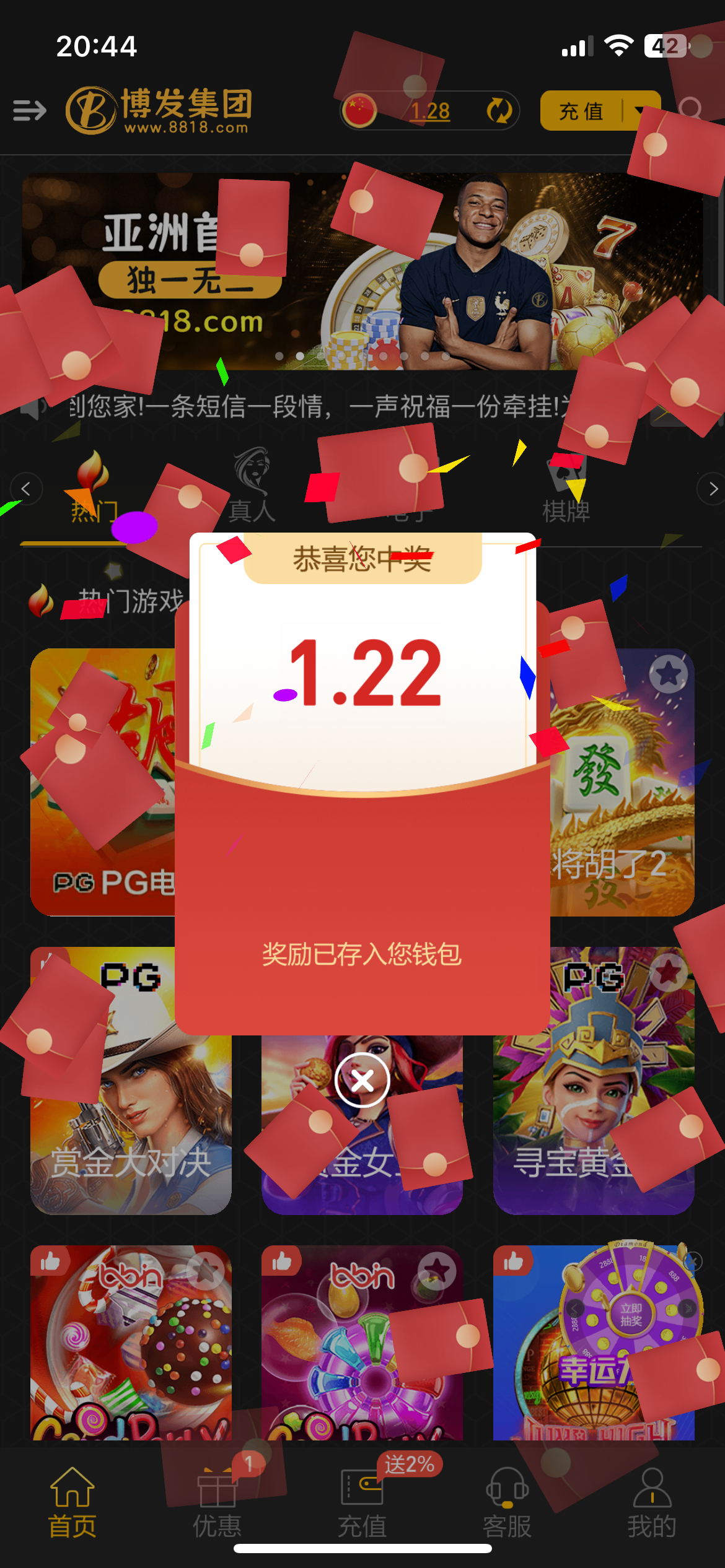725x1568 pixels.
Task: Favorite the 麻将胡了2 game with star
Action: 668,674
